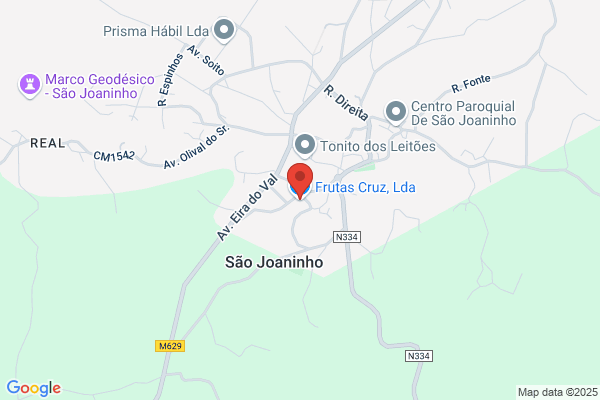The height and width of the screenshot is (400, 600).
Task: Select the Marco Geodésico - São Joaninho landmark marker
Action: tap(30, 85)
